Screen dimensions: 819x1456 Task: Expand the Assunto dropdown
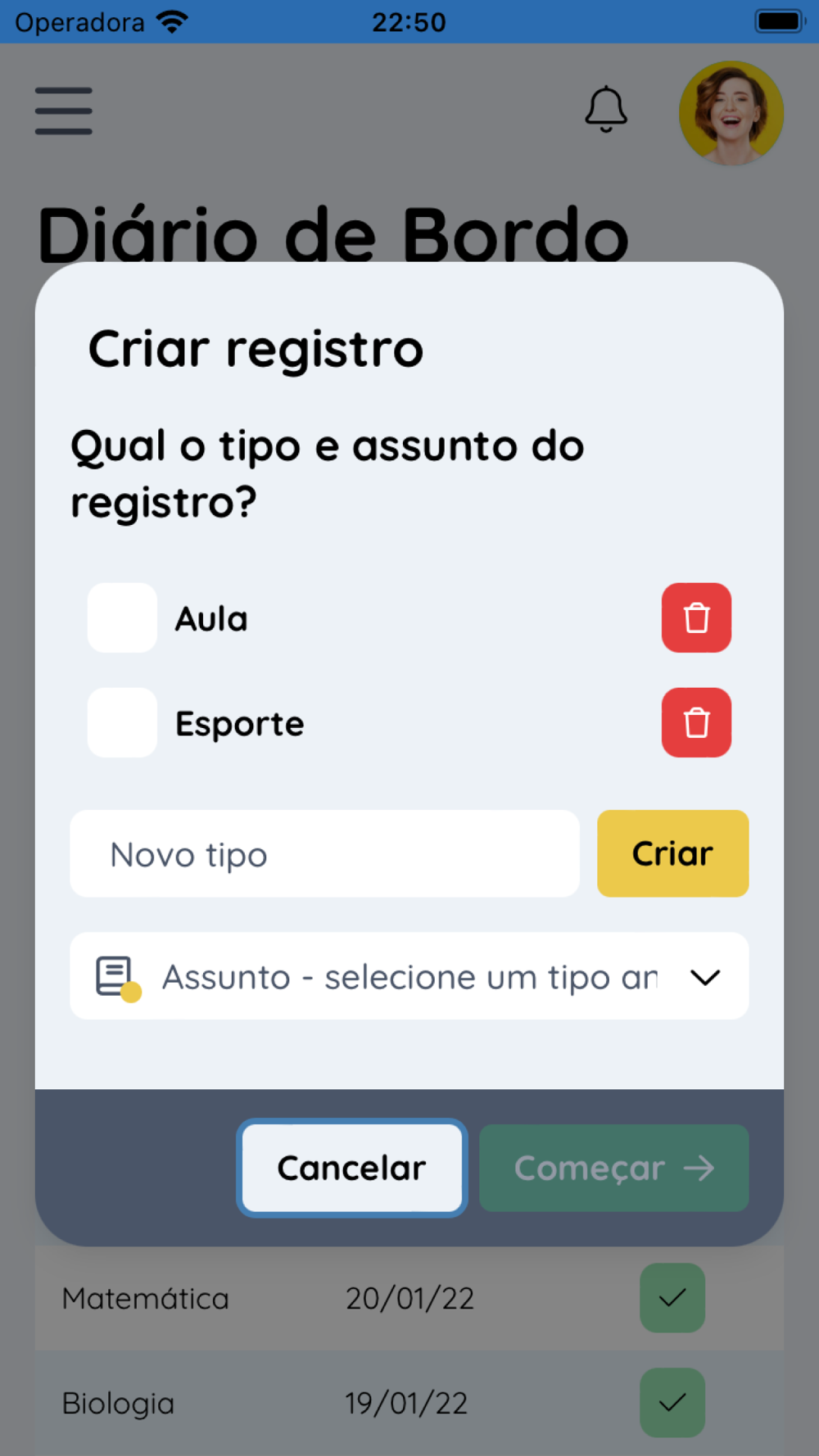[x=409, y=976]
